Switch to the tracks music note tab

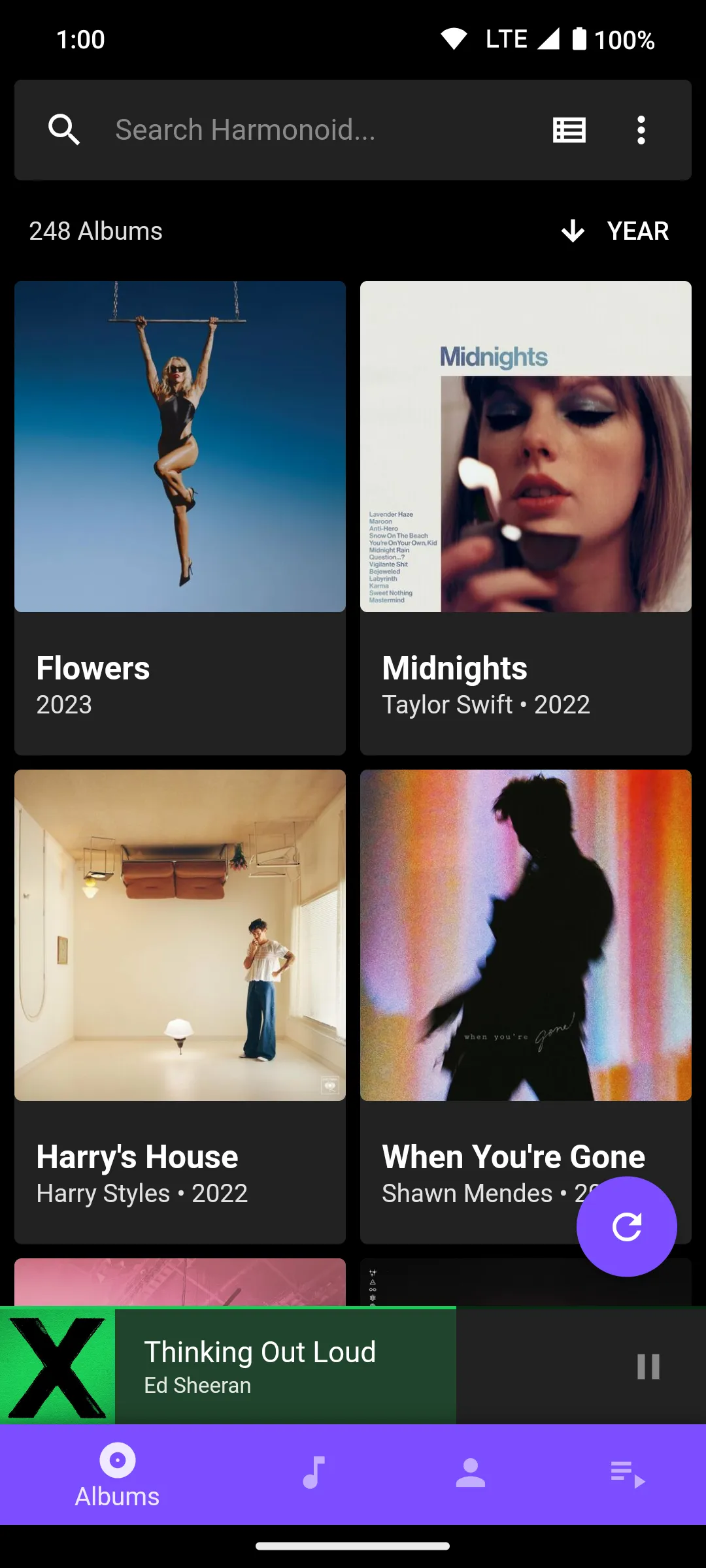tap(314, 1473)
